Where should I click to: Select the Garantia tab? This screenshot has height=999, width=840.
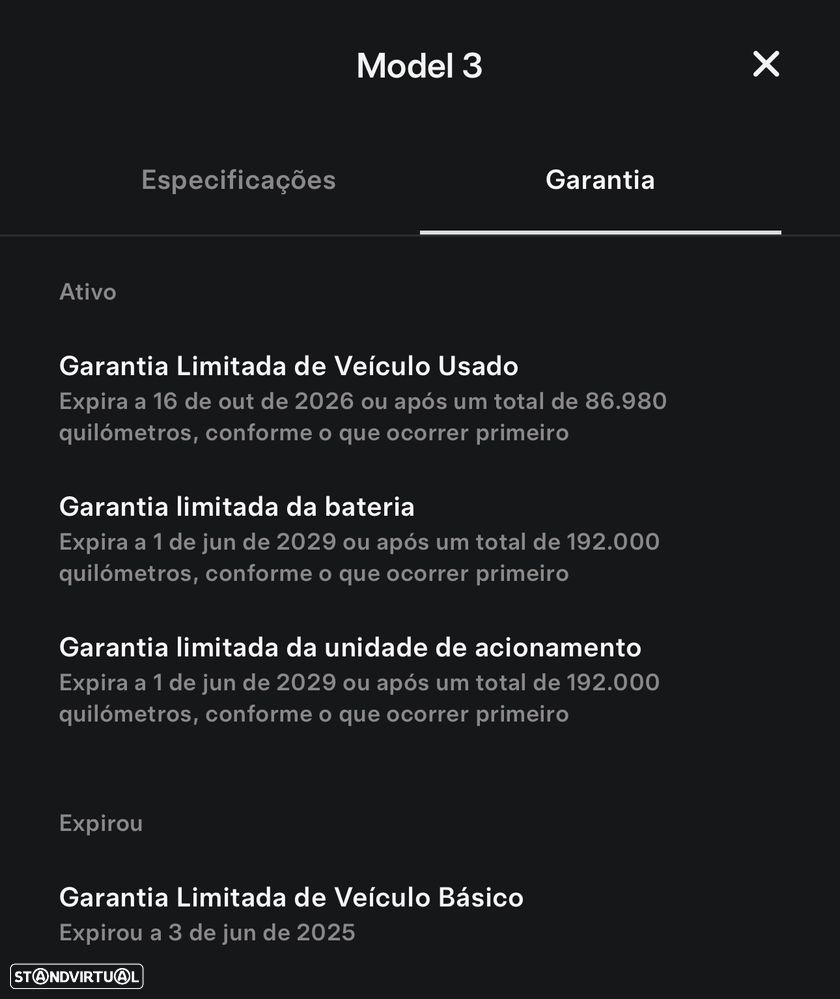click(x=600, y=181)
